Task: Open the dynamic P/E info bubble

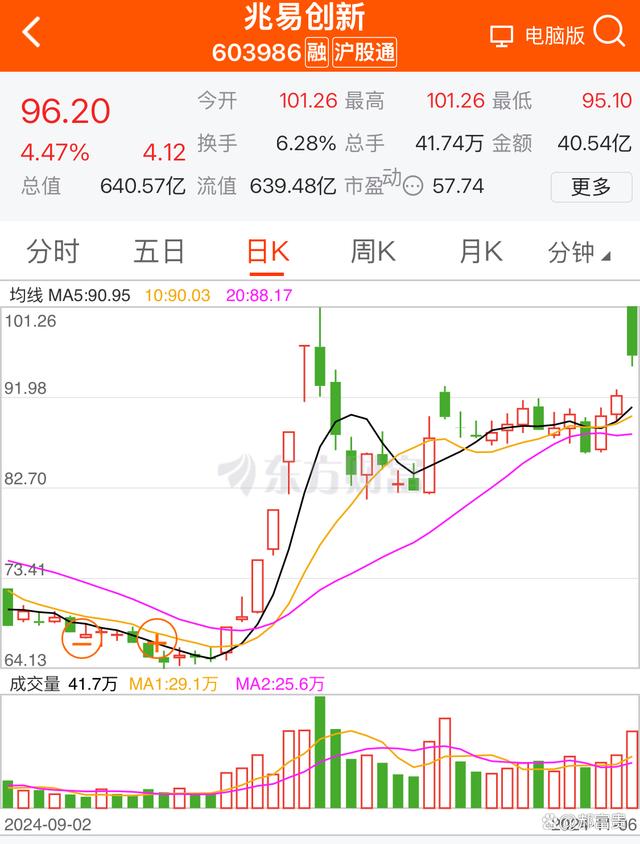Action: (x=412, y=186)
